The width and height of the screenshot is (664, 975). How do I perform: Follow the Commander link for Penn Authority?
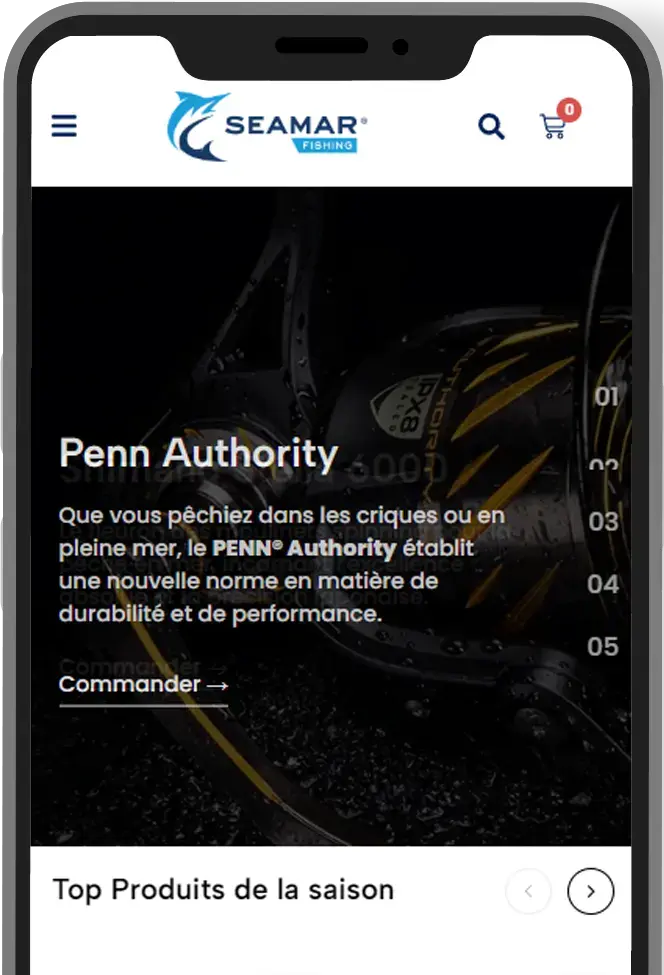pos(143,685)
